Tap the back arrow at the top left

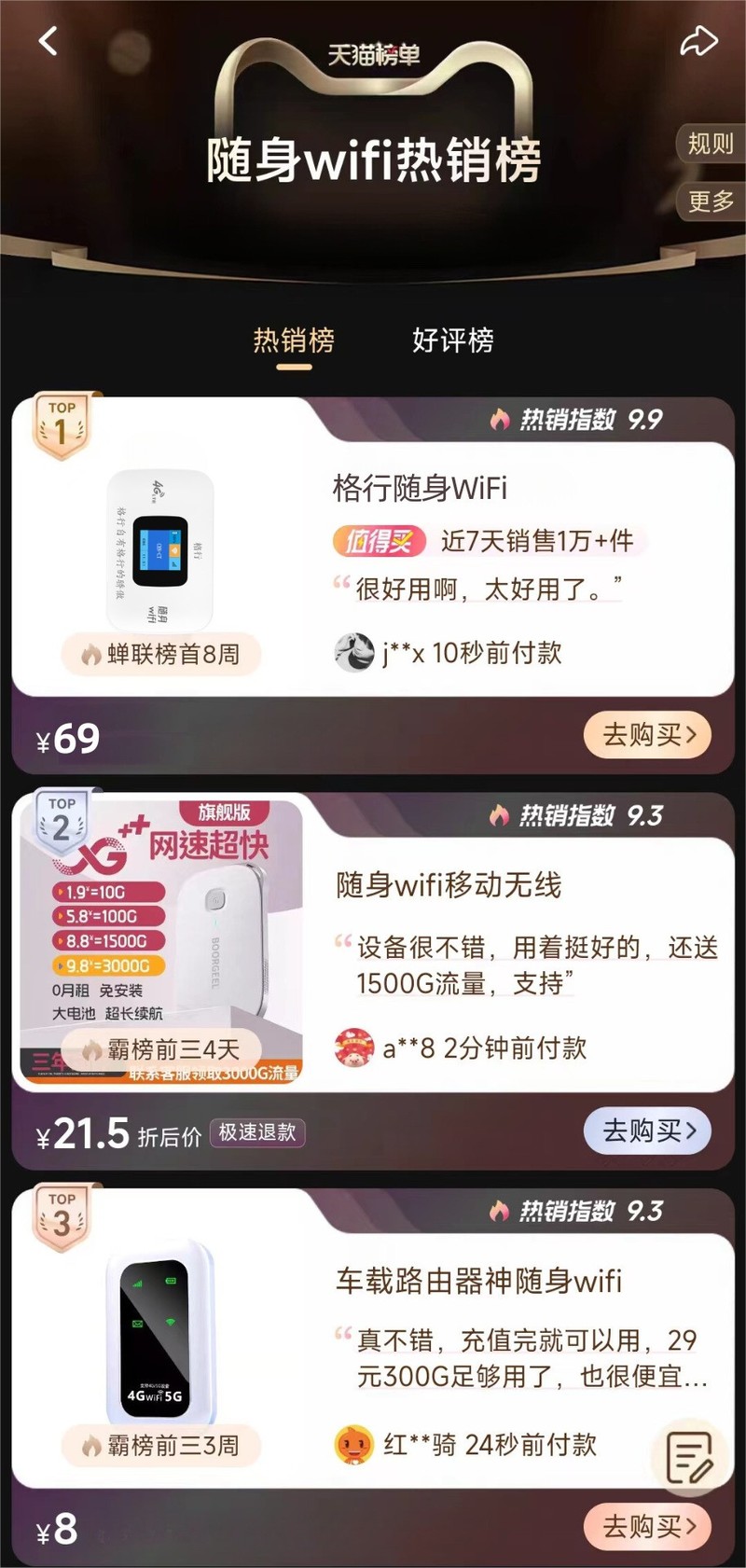[46, 41]
